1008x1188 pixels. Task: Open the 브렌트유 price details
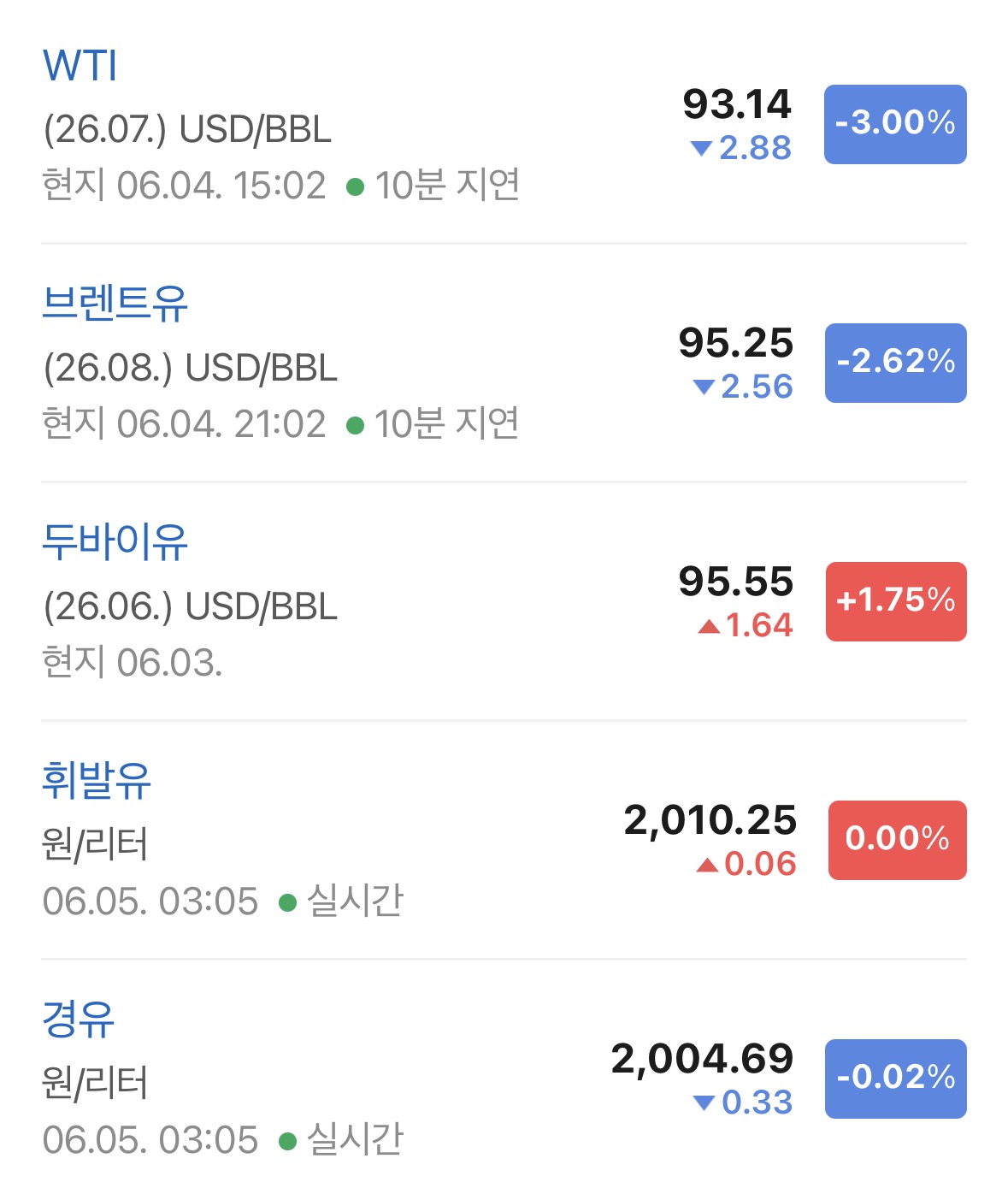click(504, 363)
